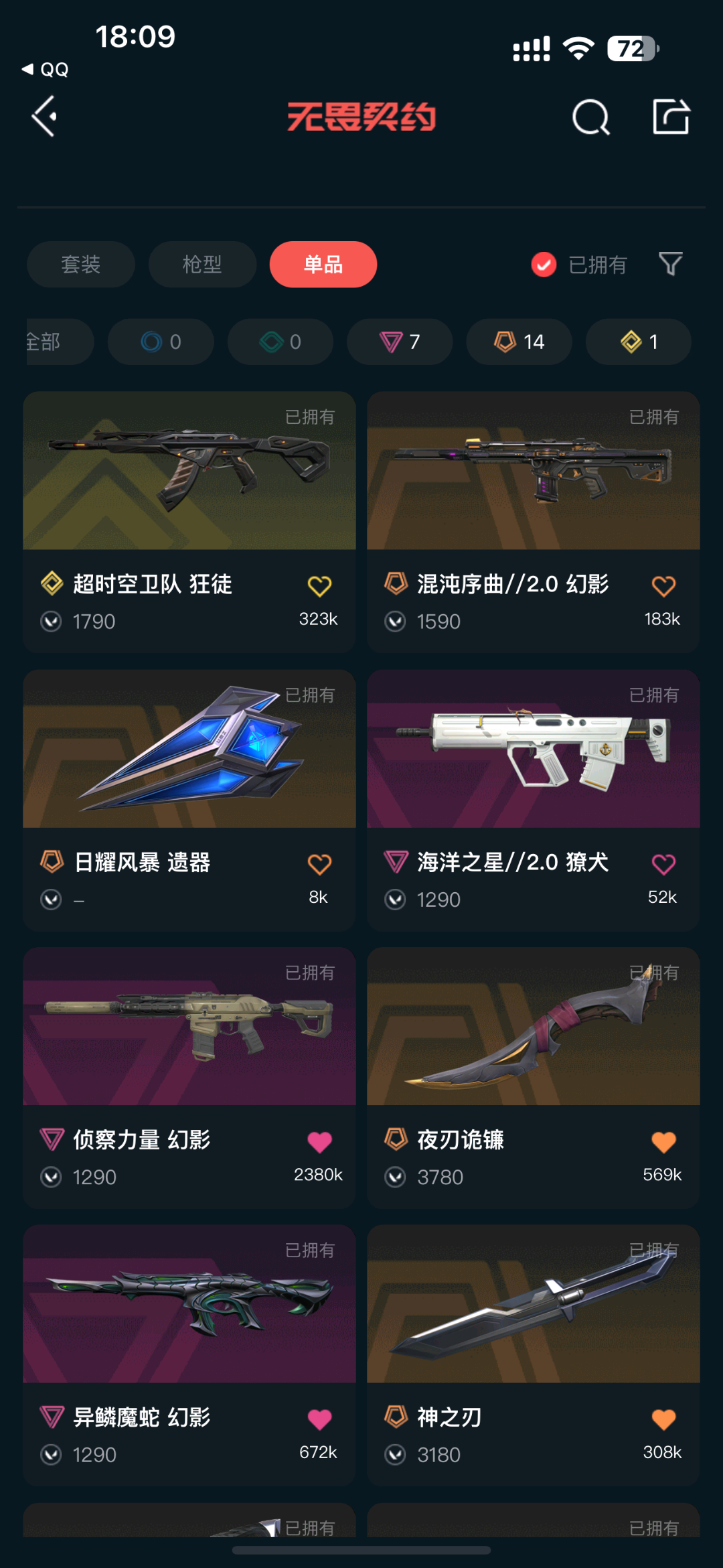Open the 超时空卫队 狂徒 skin card
The height and width of the screenshot is (1568, 723).
pyautogui.click(x=189, y=522)
